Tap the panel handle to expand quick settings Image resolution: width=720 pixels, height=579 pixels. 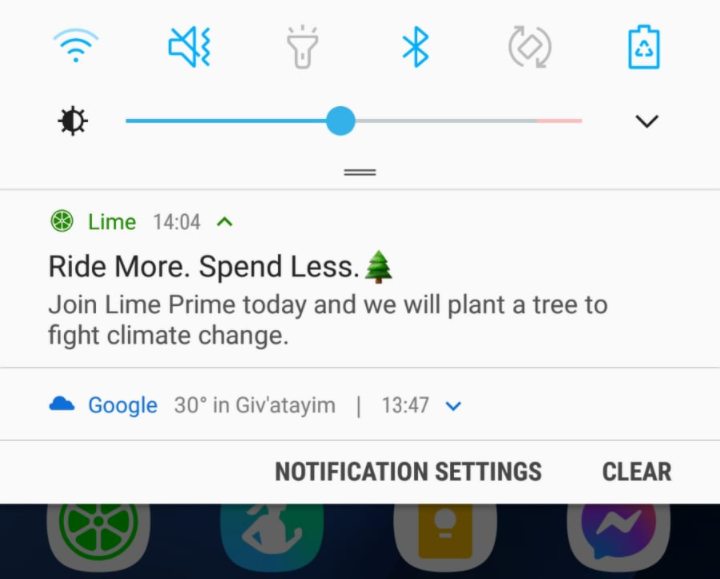(360, 172)
